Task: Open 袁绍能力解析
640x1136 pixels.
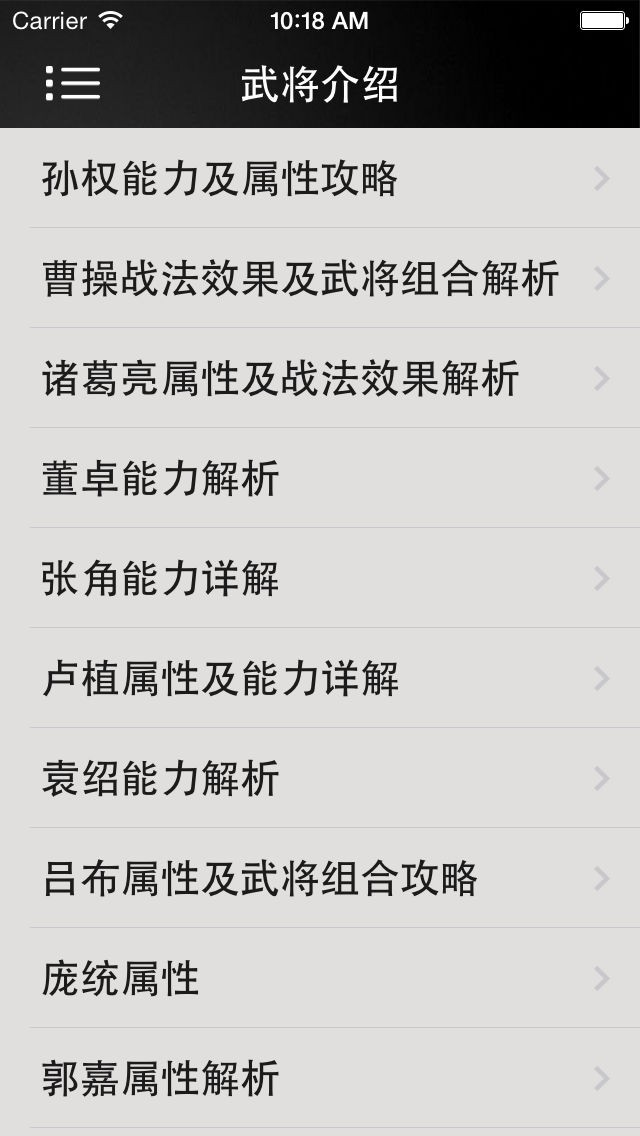Action: pos(320,779)
